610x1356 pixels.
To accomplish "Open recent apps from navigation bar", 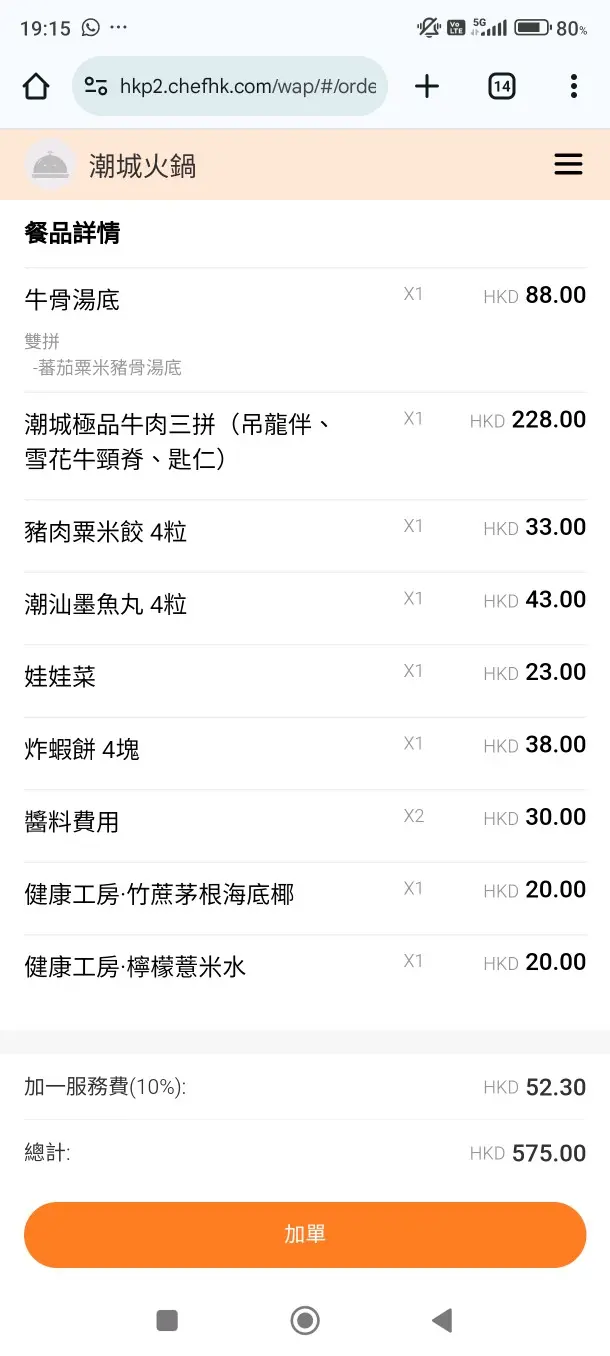I will (x=167, y=1320).
